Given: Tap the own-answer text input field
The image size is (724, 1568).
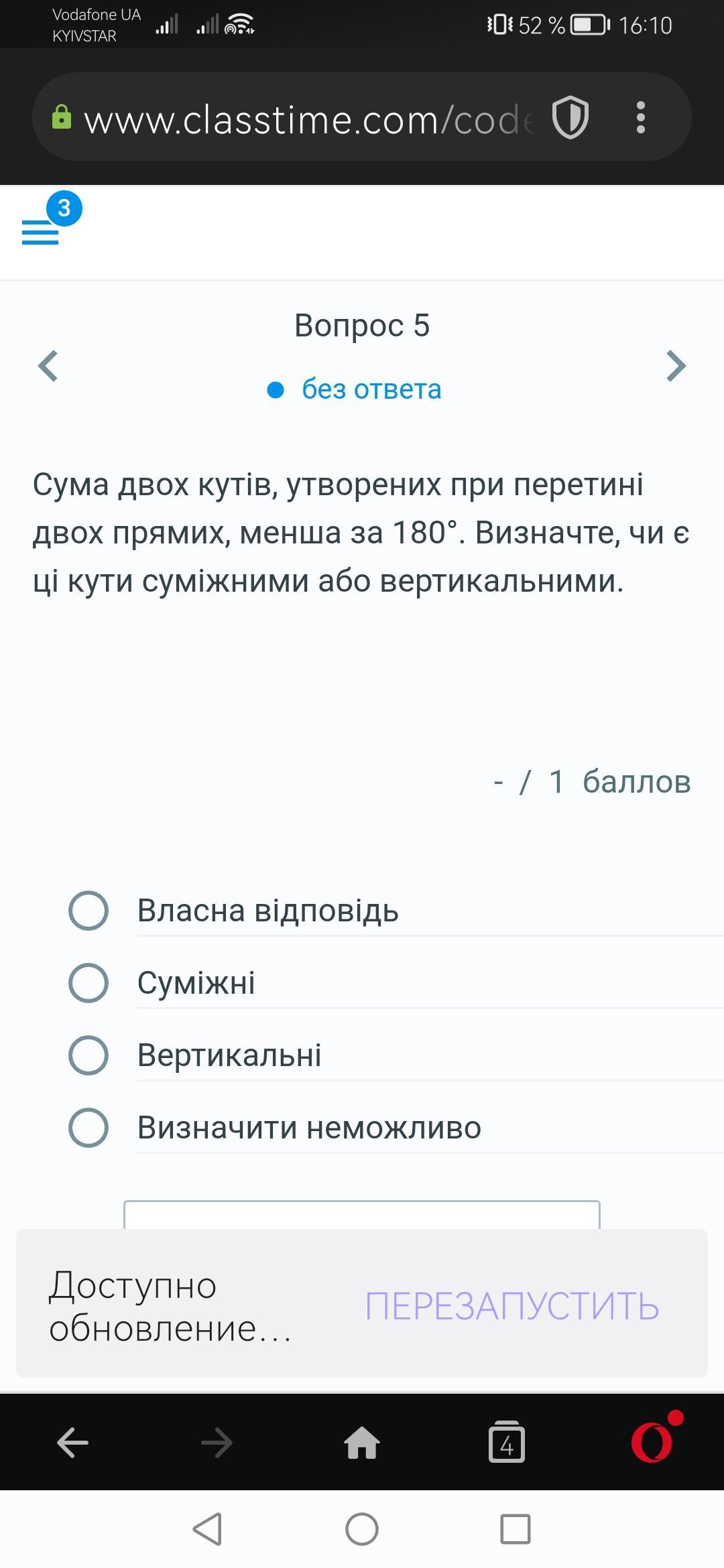Looking at the screenshot, I should [362, 1214].
